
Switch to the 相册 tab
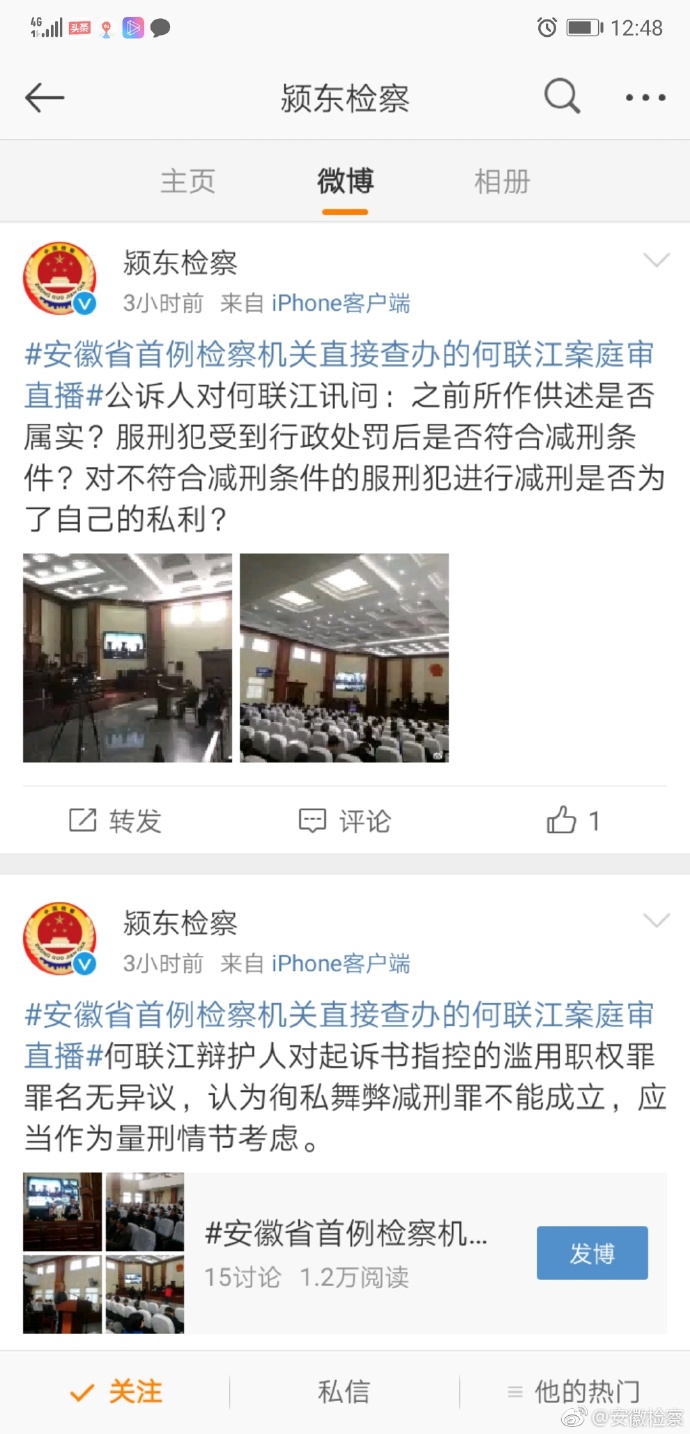point(502,182)
